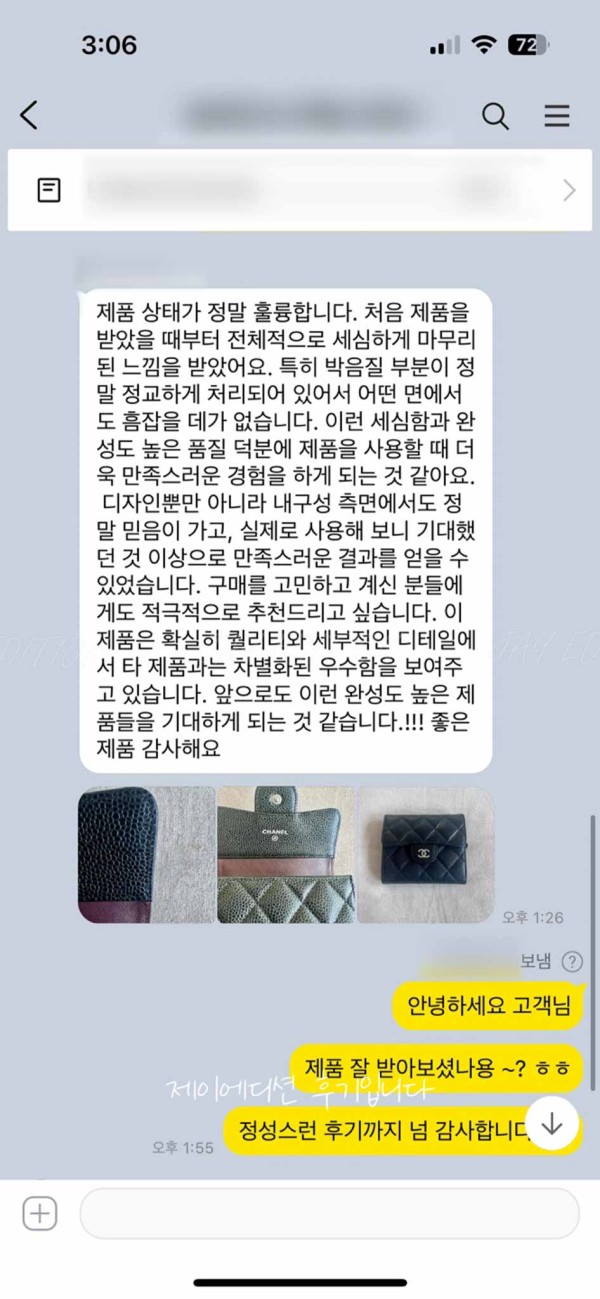The image size is (600, 1299).
Task: Tap the question mark next to 보냄
Action: [x=571, y=962]
